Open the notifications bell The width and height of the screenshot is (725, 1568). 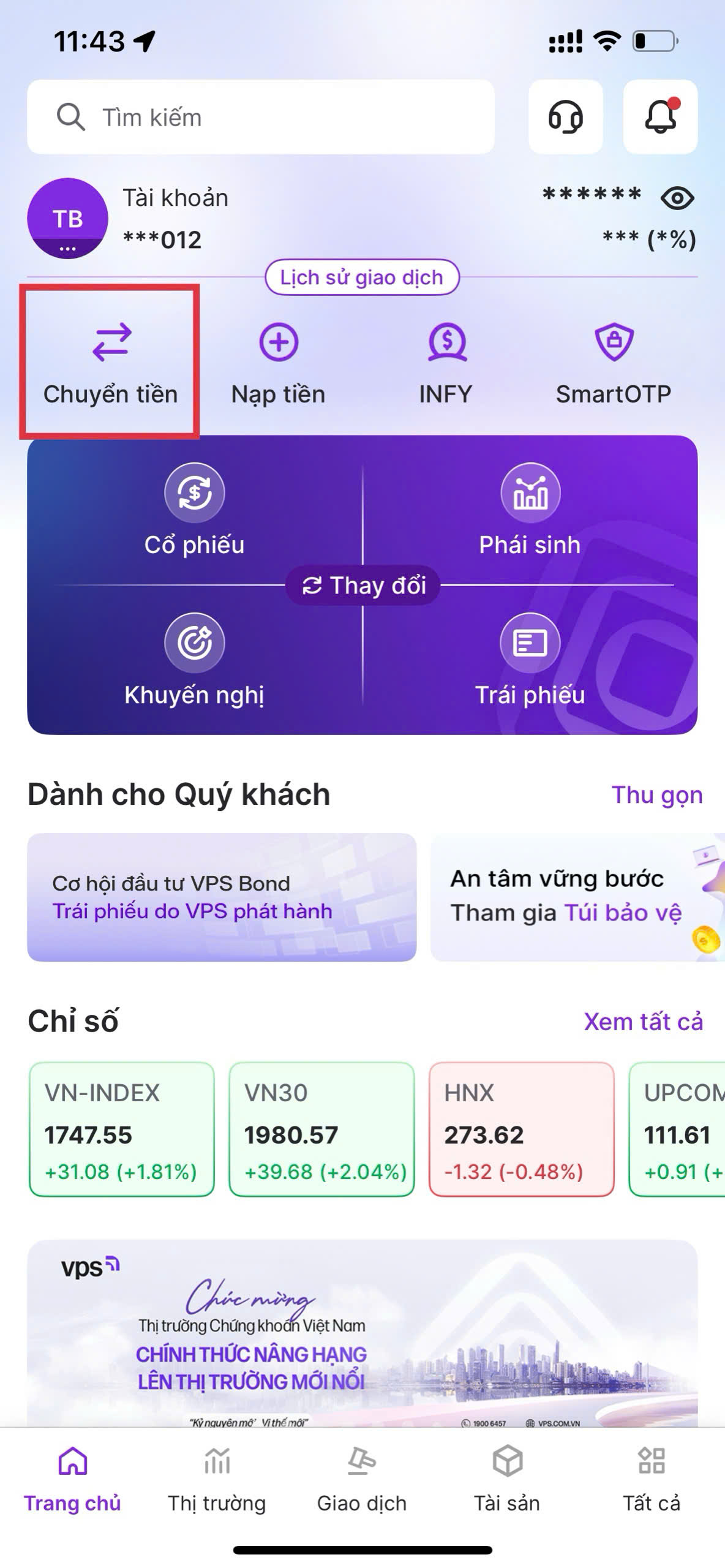(x=660, y=116)
